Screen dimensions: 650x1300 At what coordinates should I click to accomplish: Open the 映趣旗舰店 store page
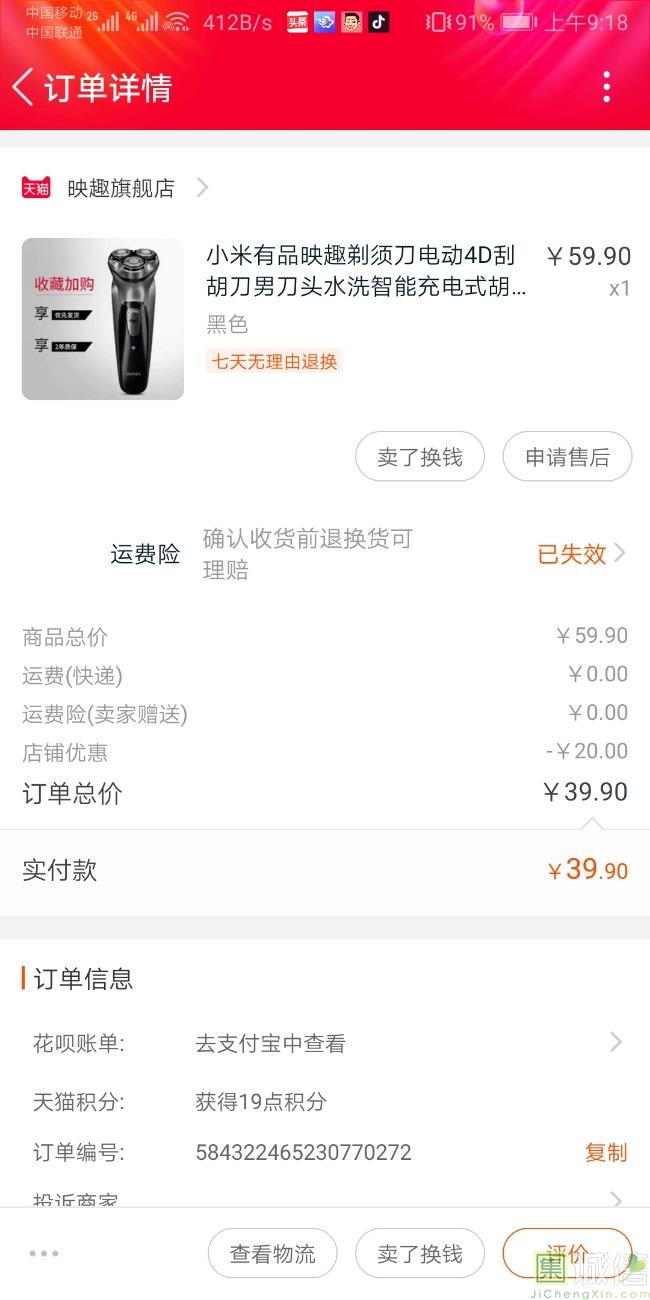120,188
